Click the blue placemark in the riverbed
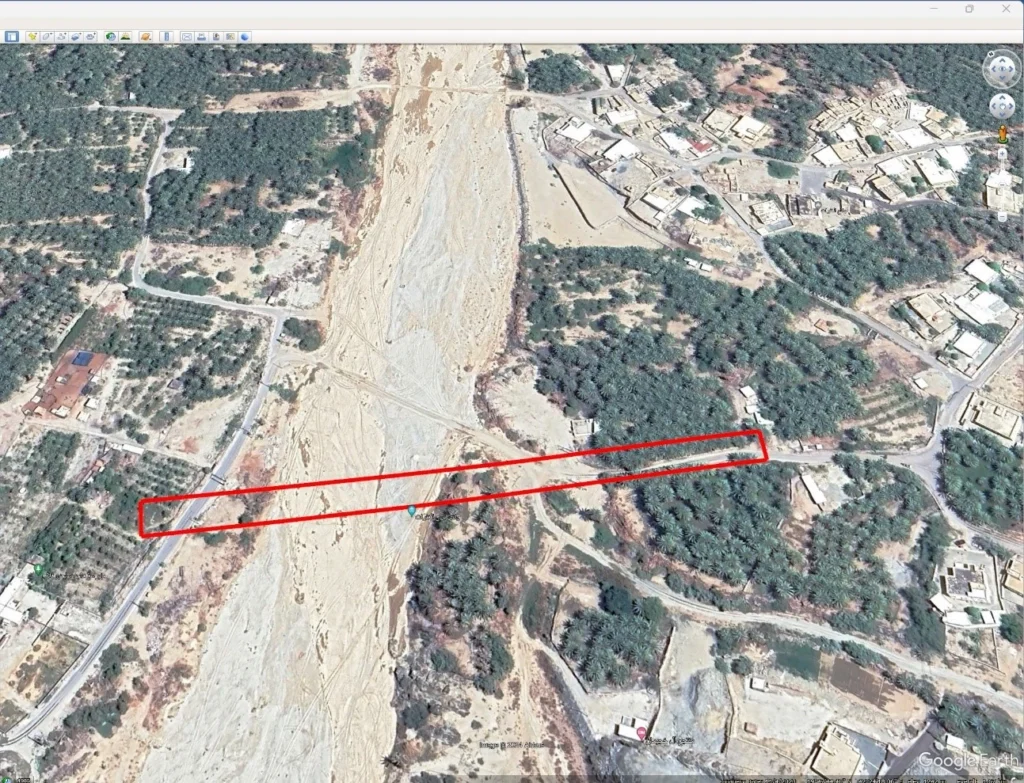 [x=411, y=511]
